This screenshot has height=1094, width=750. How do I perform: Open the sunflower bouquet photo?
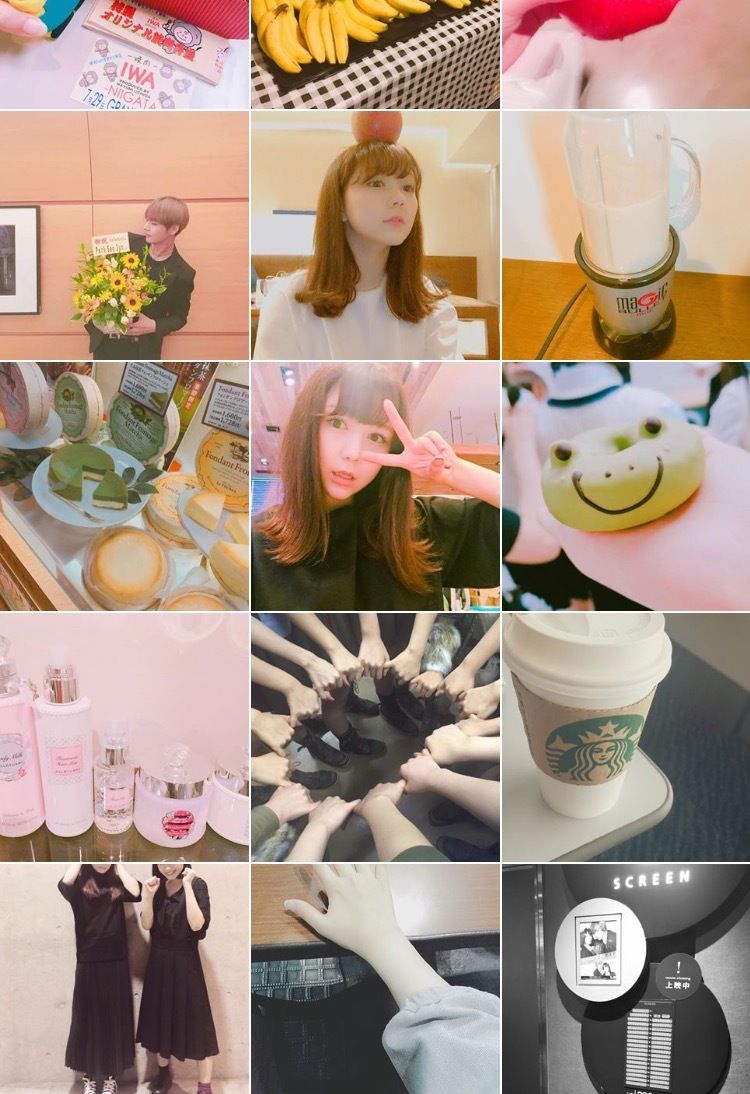(124, 235)
